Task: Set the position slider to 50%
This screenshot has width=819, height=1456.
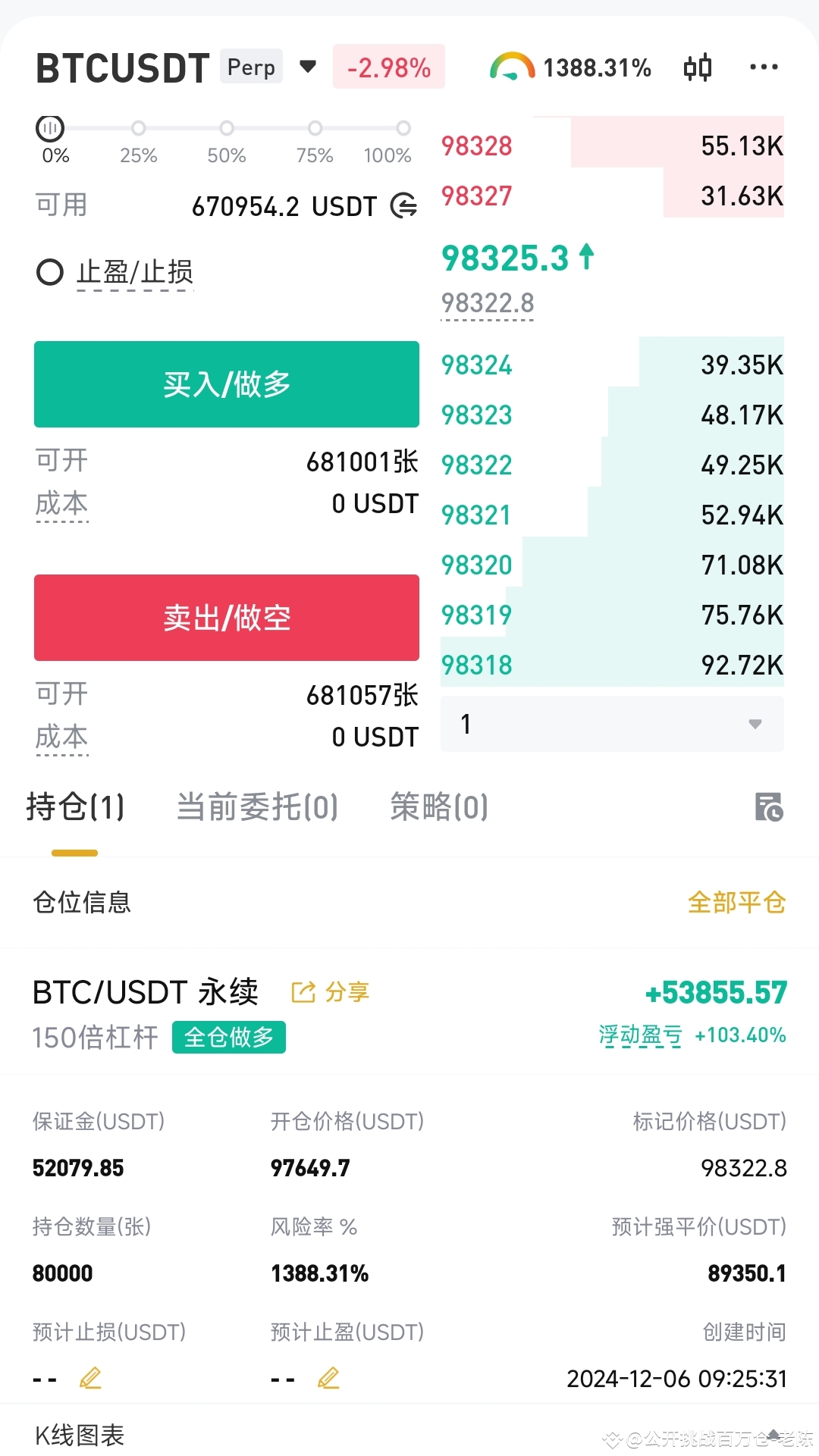Action: pos(227,128)
